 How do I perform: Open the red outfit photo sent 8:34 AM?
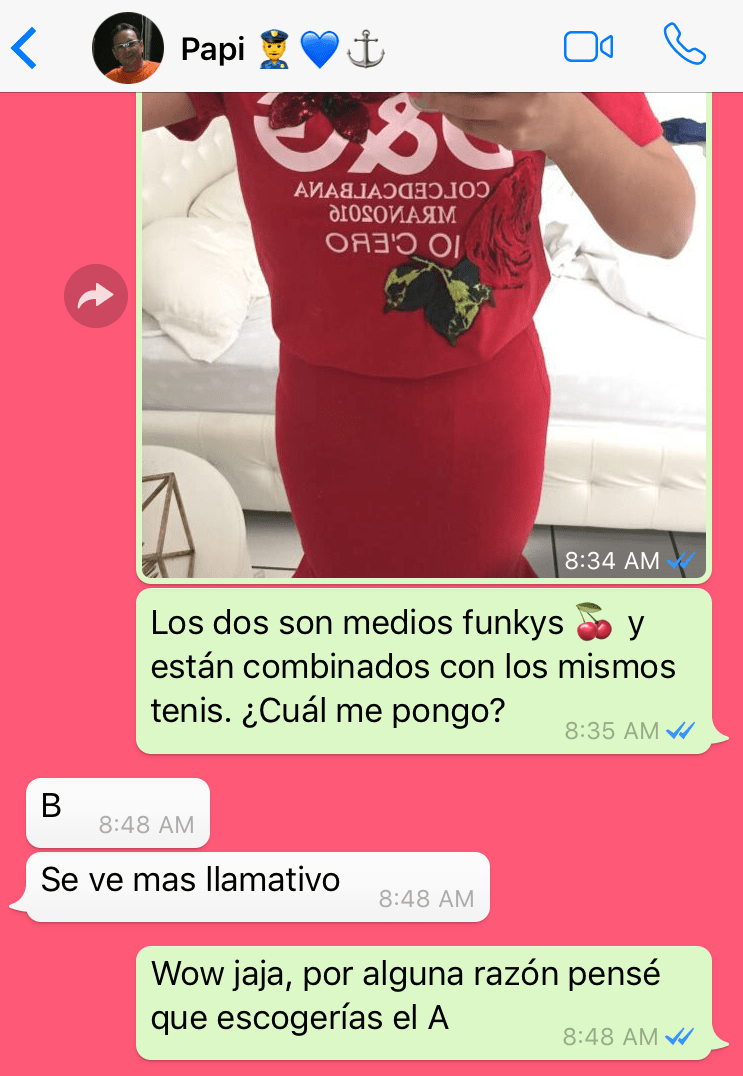point(424,330)
